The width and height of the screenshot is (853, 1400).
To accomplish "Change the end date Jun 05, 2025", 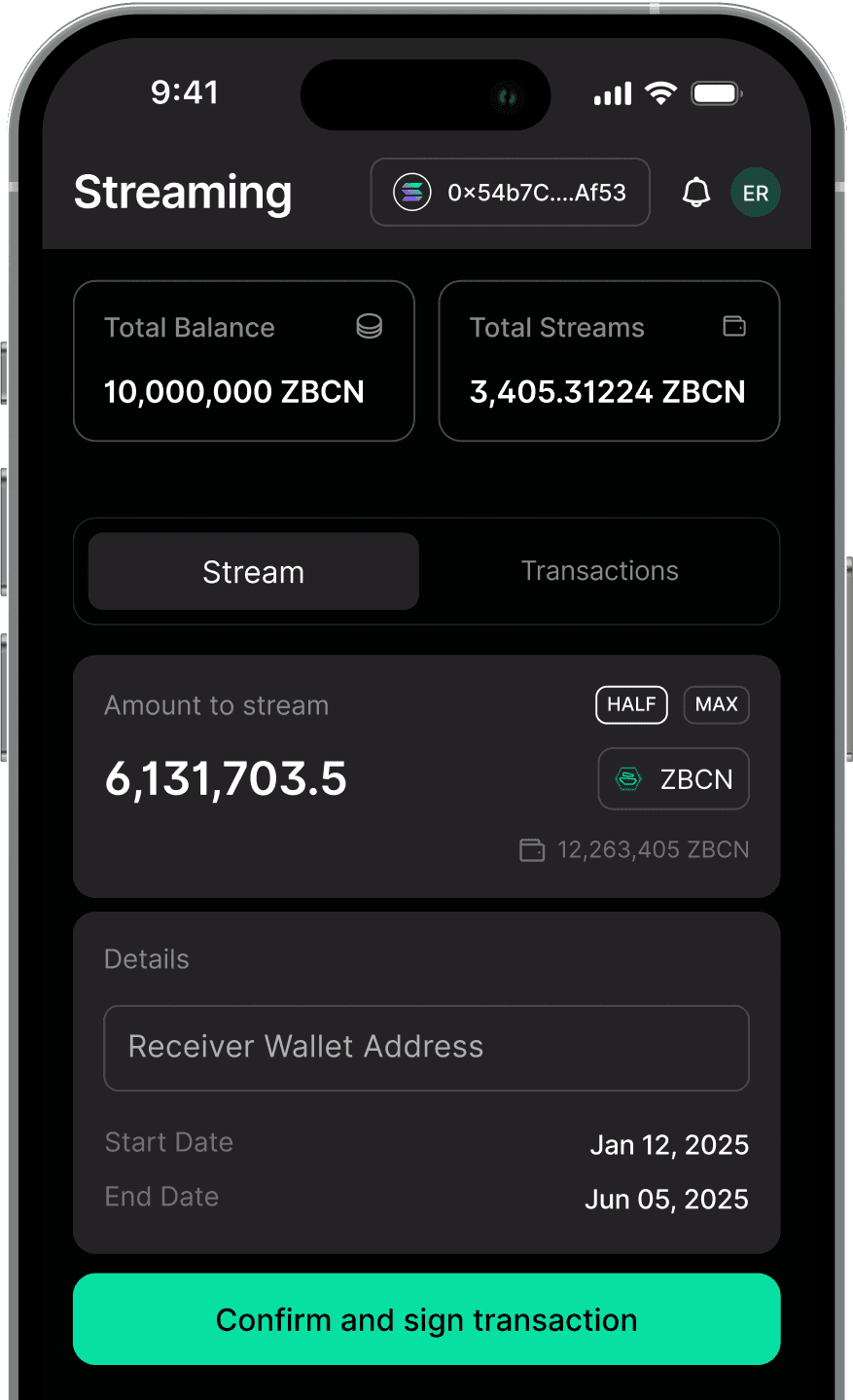I will tap(666, 1199).
